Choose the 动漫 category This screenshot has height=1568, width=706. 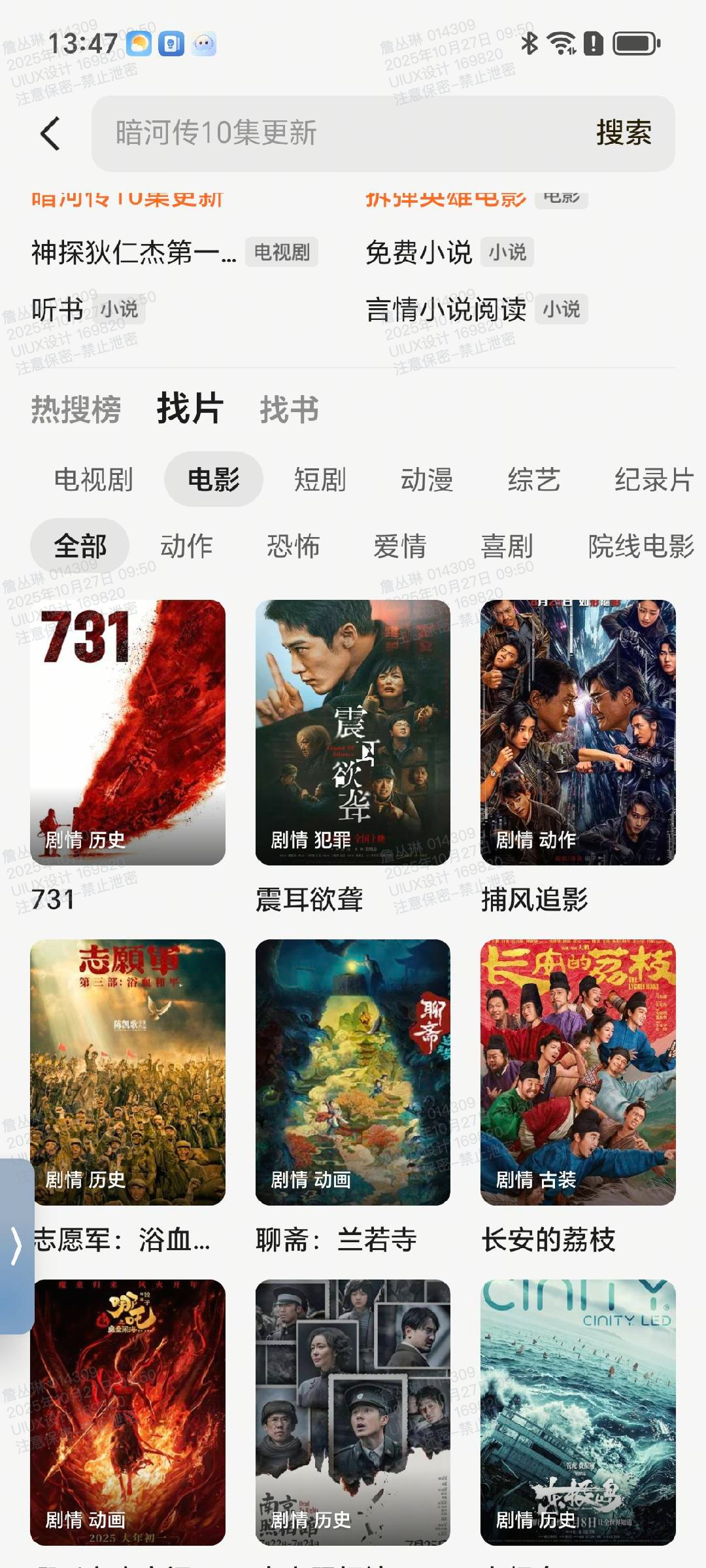[427, 479]
